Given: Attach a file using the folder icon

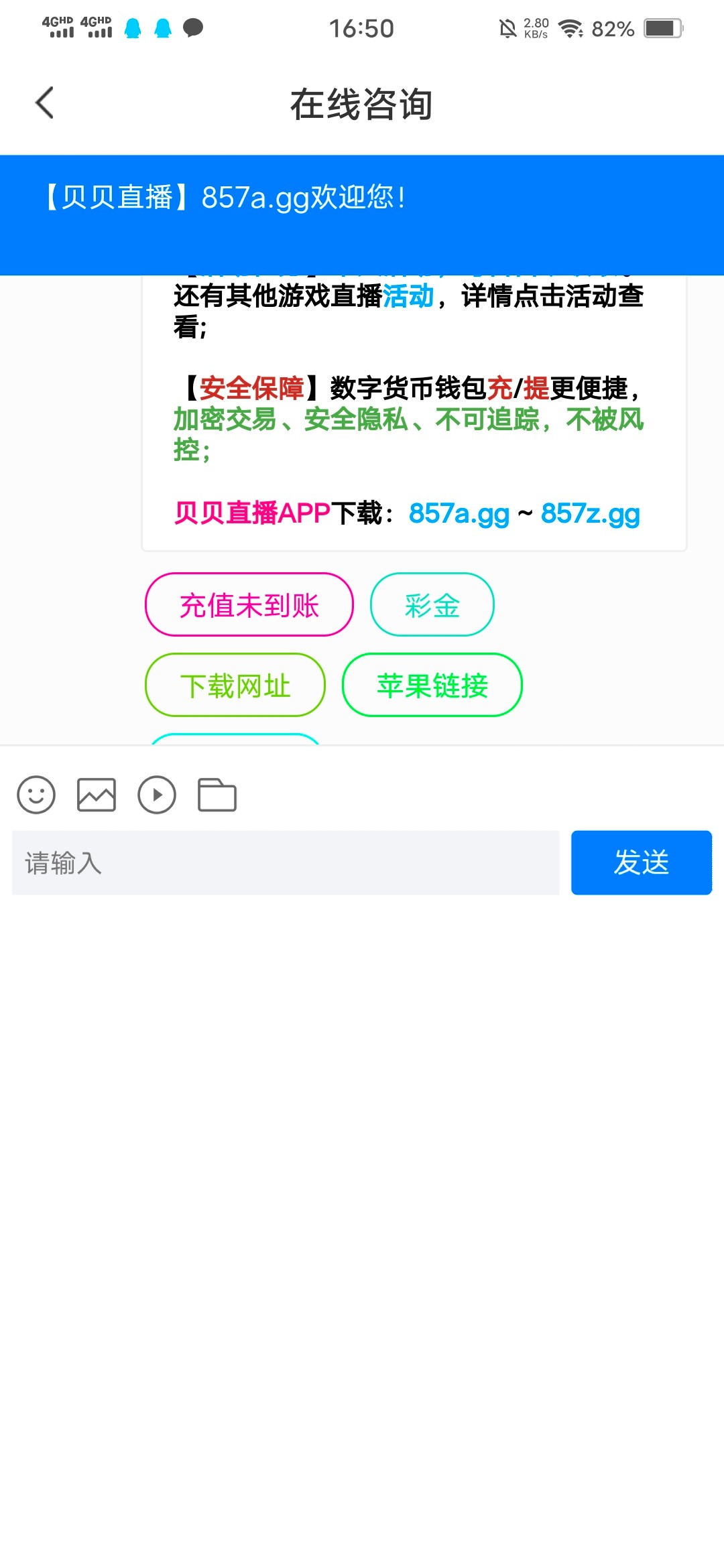Looking at the screenshot, I should pyautogui.click(x=217, y=795).
